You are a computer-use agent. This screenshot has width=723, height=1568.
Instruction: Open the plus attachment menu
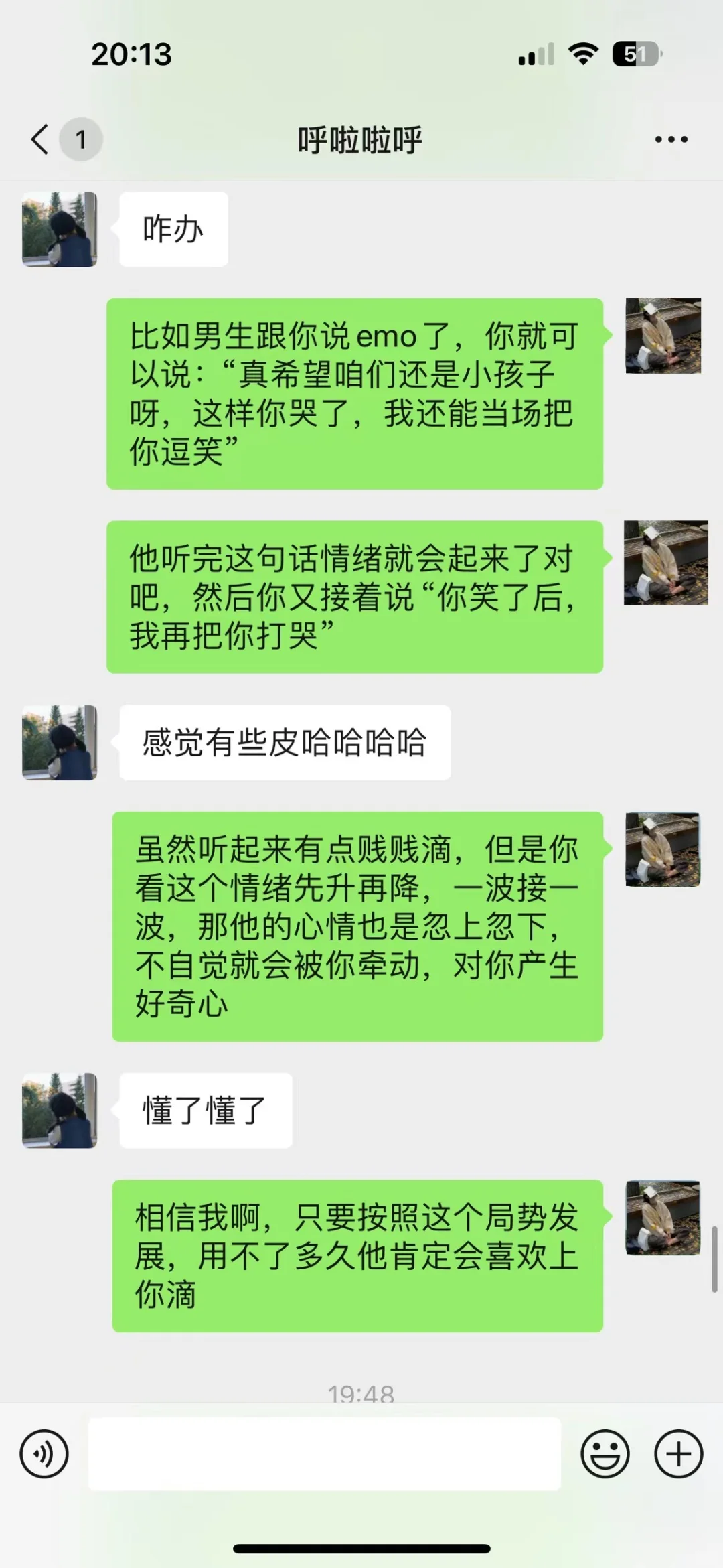[x=678, y=1453]
